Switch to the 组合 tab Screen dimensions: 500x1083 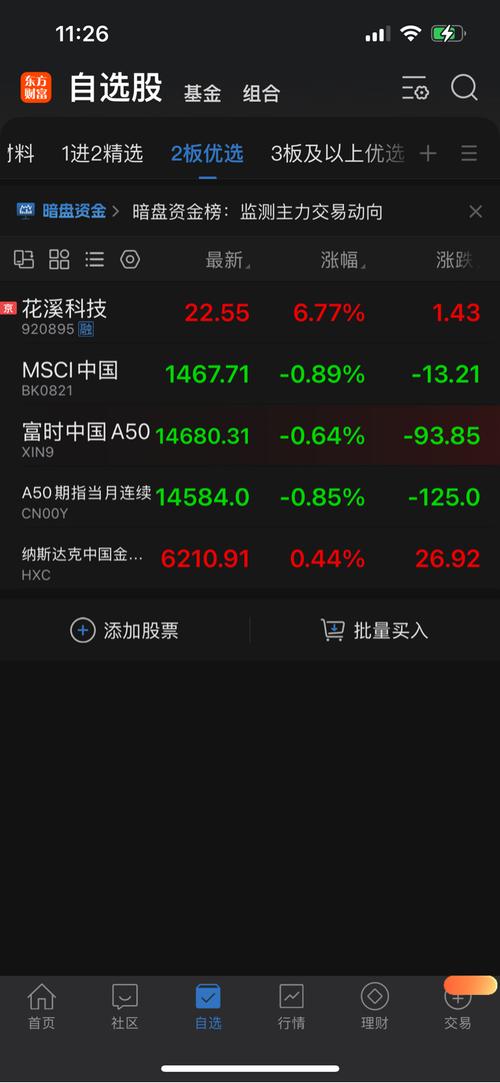pos(261,93)
